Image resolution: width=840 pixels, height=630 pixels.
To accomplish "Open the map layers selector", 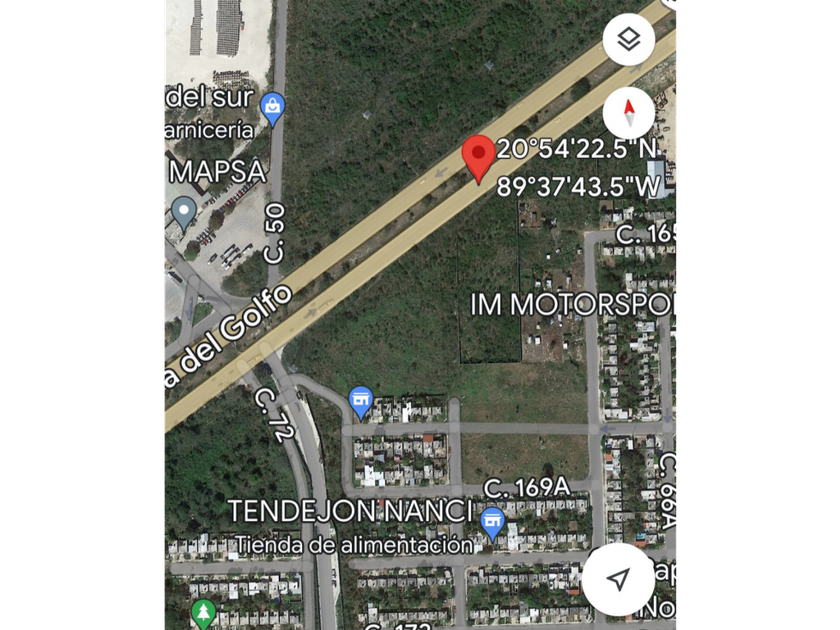I will [629, 41].
